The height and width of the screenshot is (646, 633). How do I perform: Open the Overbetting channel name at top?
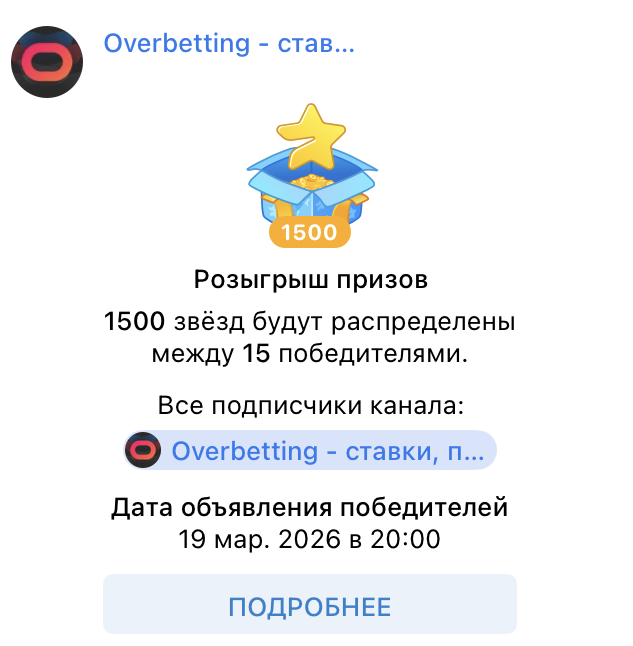coord(229,43)
